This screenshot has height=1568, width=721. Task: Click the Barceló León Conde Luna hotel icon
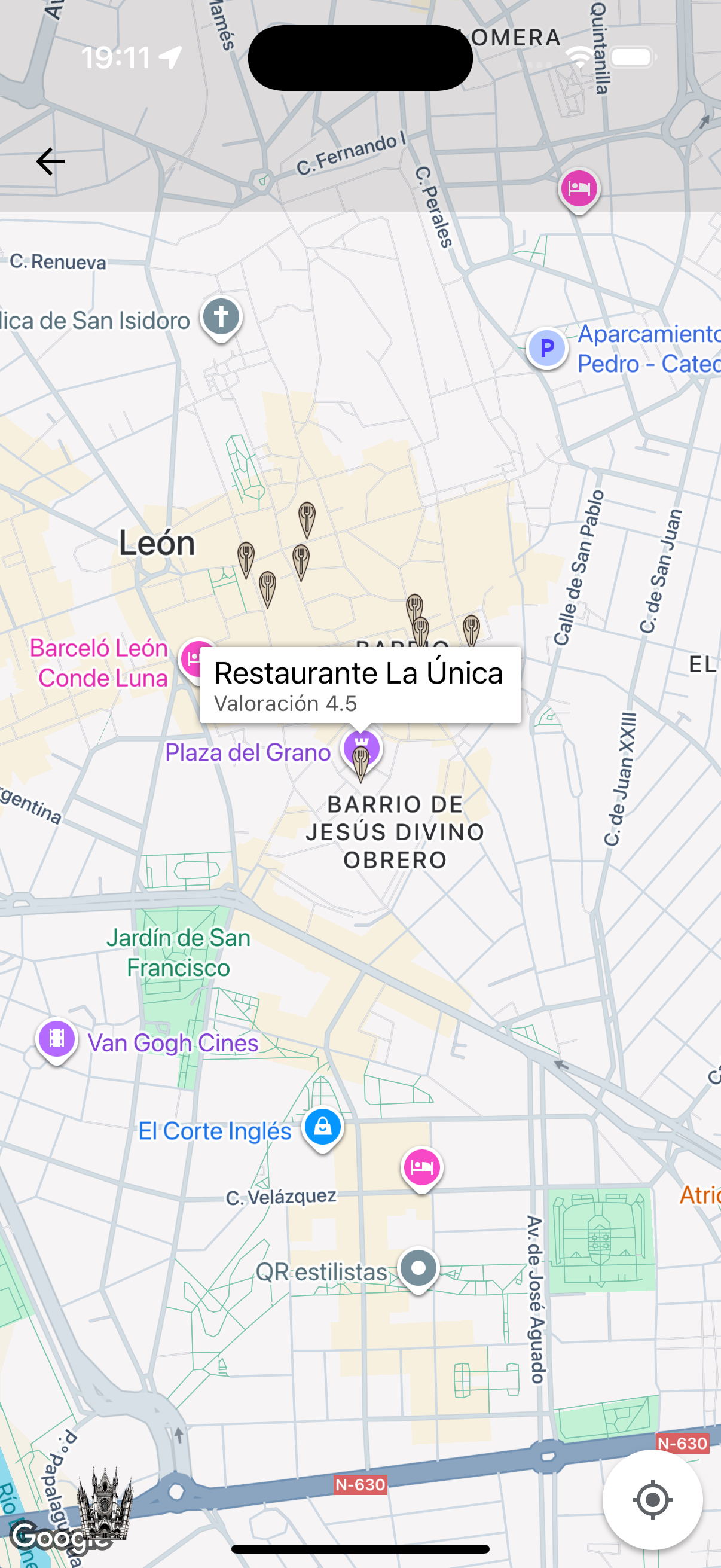(x=196, y=657)
